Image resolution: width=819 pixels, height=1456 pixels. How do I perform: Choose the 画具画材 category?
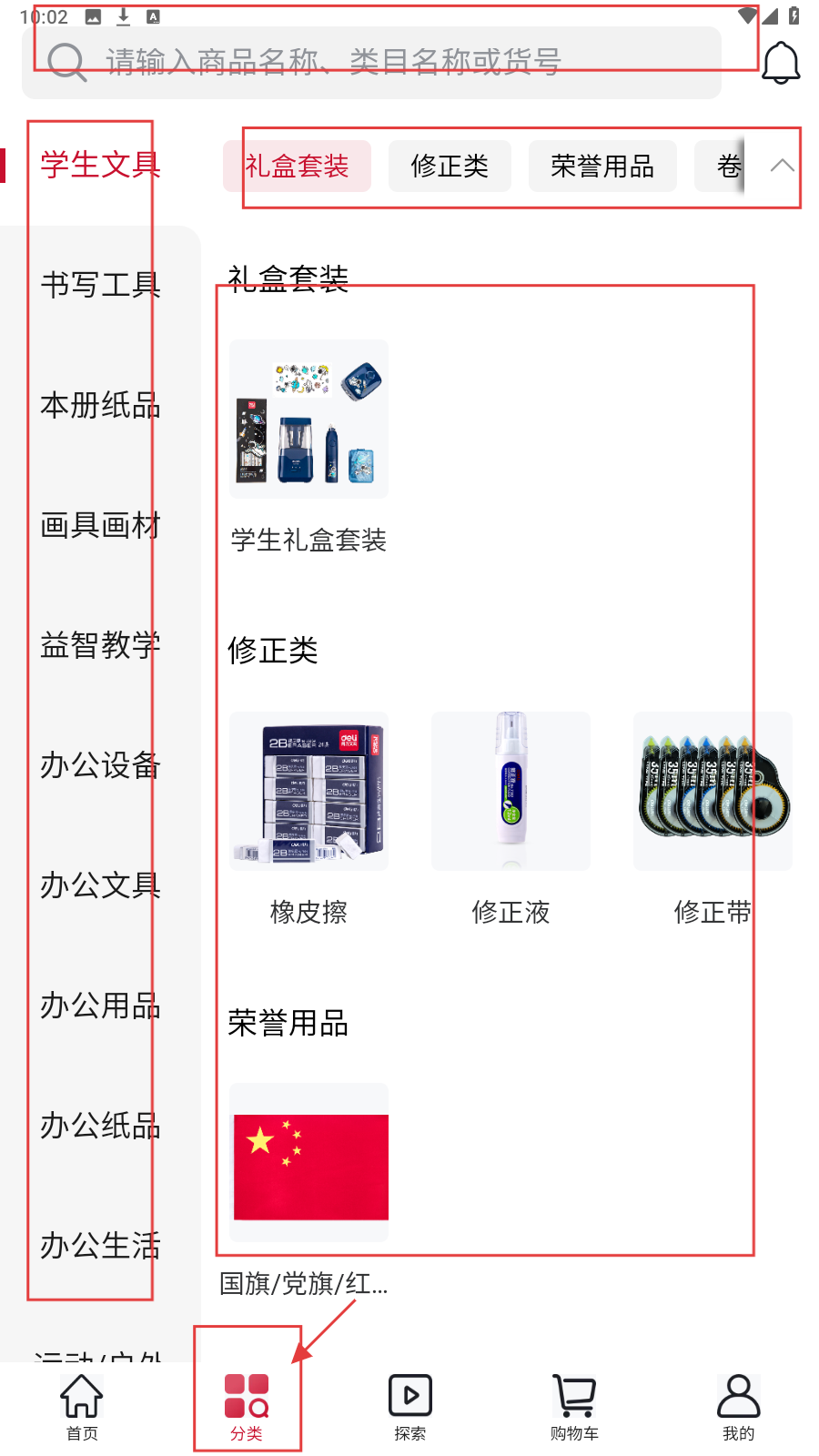[x=100, y=525]
